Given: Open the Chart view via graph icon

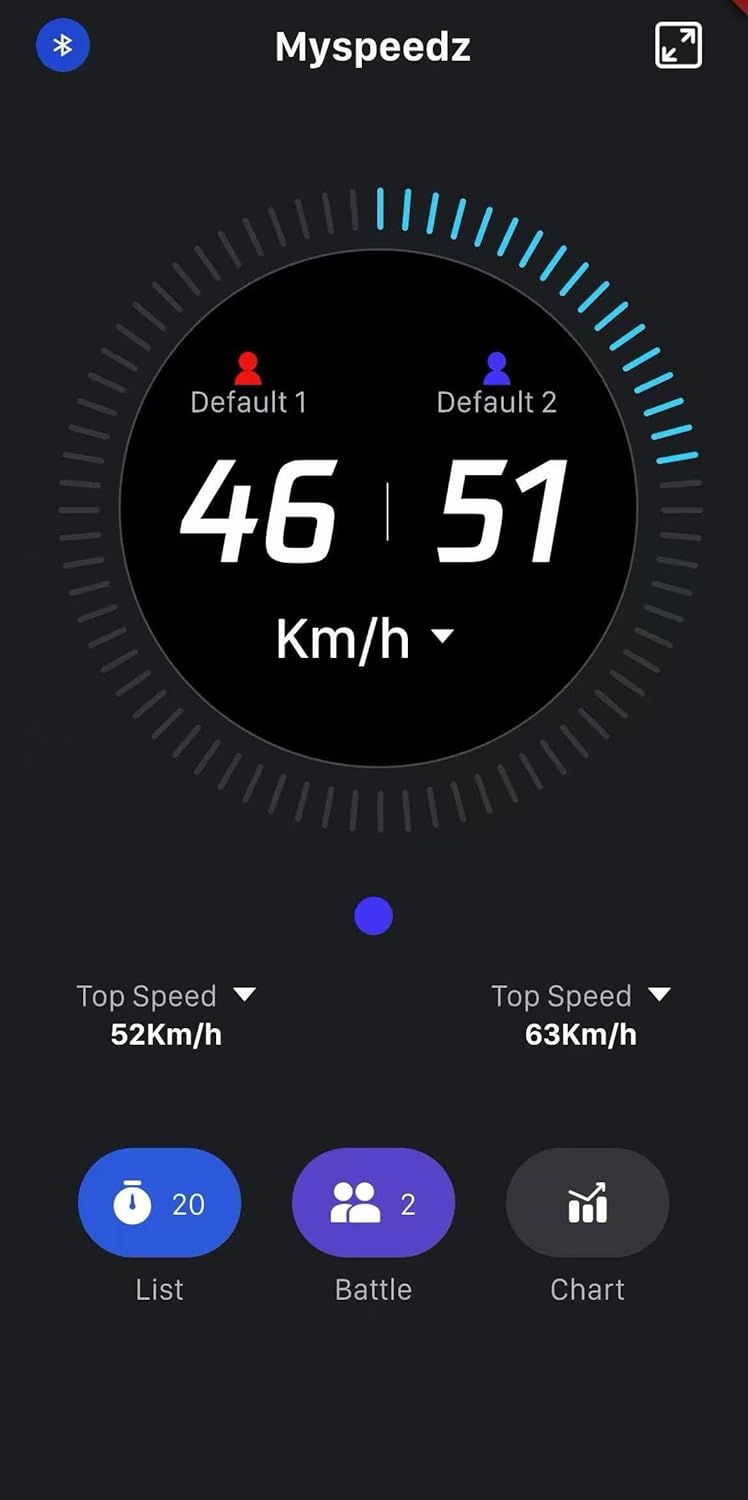Looking at the screenshot, I should coord(587,1203).
